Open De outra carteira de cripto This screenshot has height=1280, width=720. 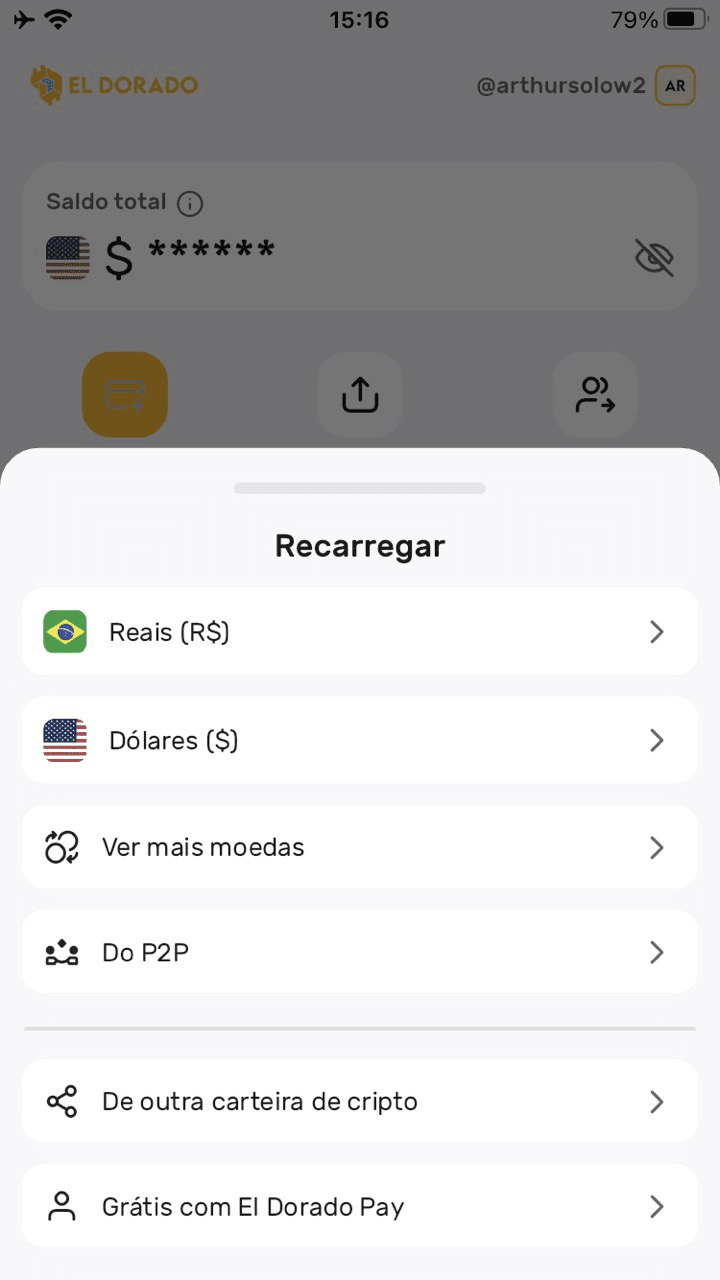359,1102
